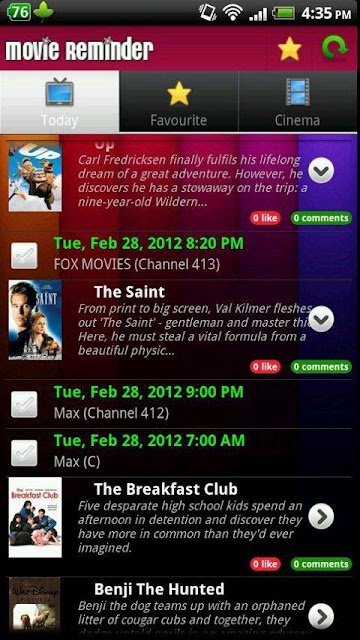Check the 8:20 PM FOX MOVIES reminder
This screenshot has width=360, height=640.
pyautogui.click(x=24, y=256)
